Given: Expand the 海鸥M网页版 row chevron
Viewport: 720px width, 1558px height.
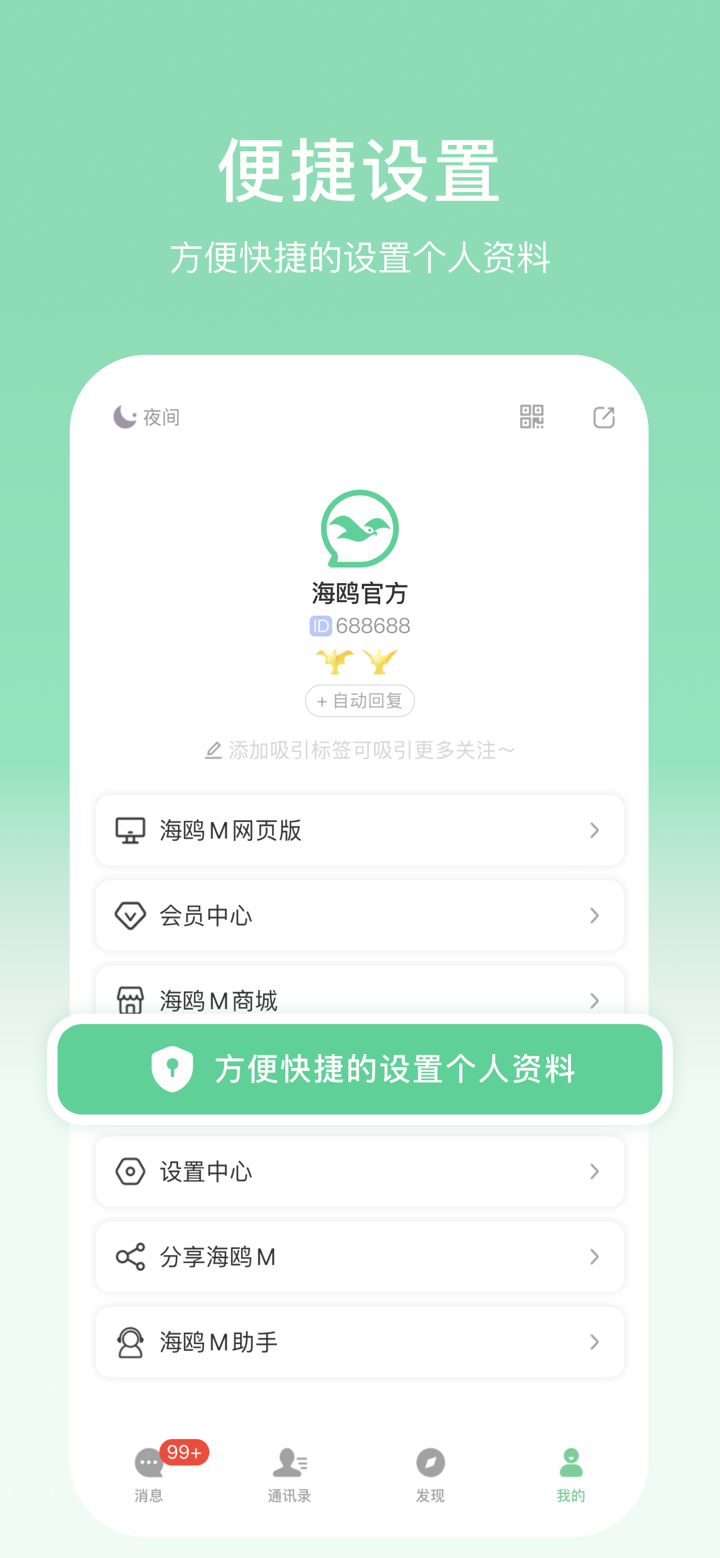Looking at the screenshot, I should click(594, 830).
